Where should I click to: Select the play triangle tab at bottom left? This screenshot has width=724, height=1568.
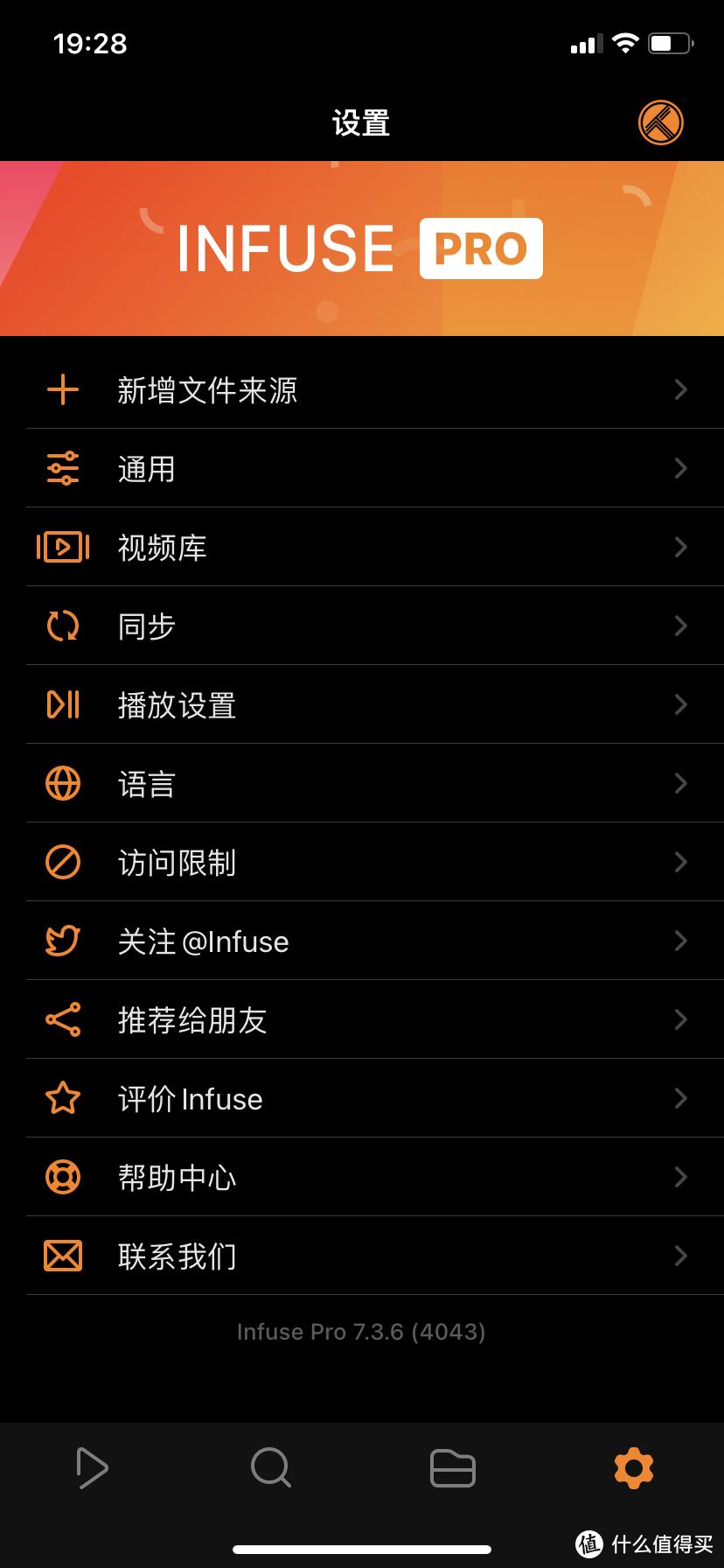coord(91,1467)
